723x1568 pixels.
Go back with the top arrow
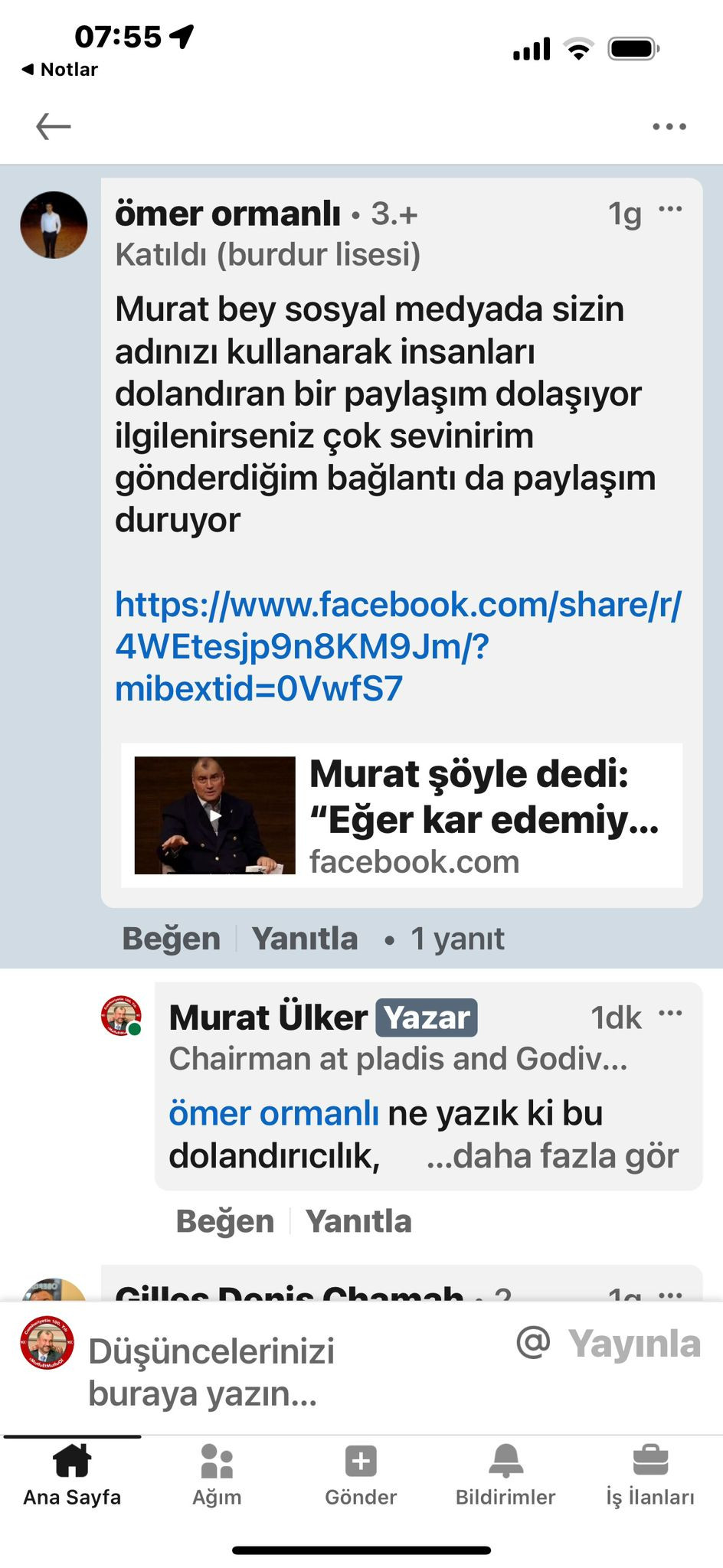[x=53, y=126]
